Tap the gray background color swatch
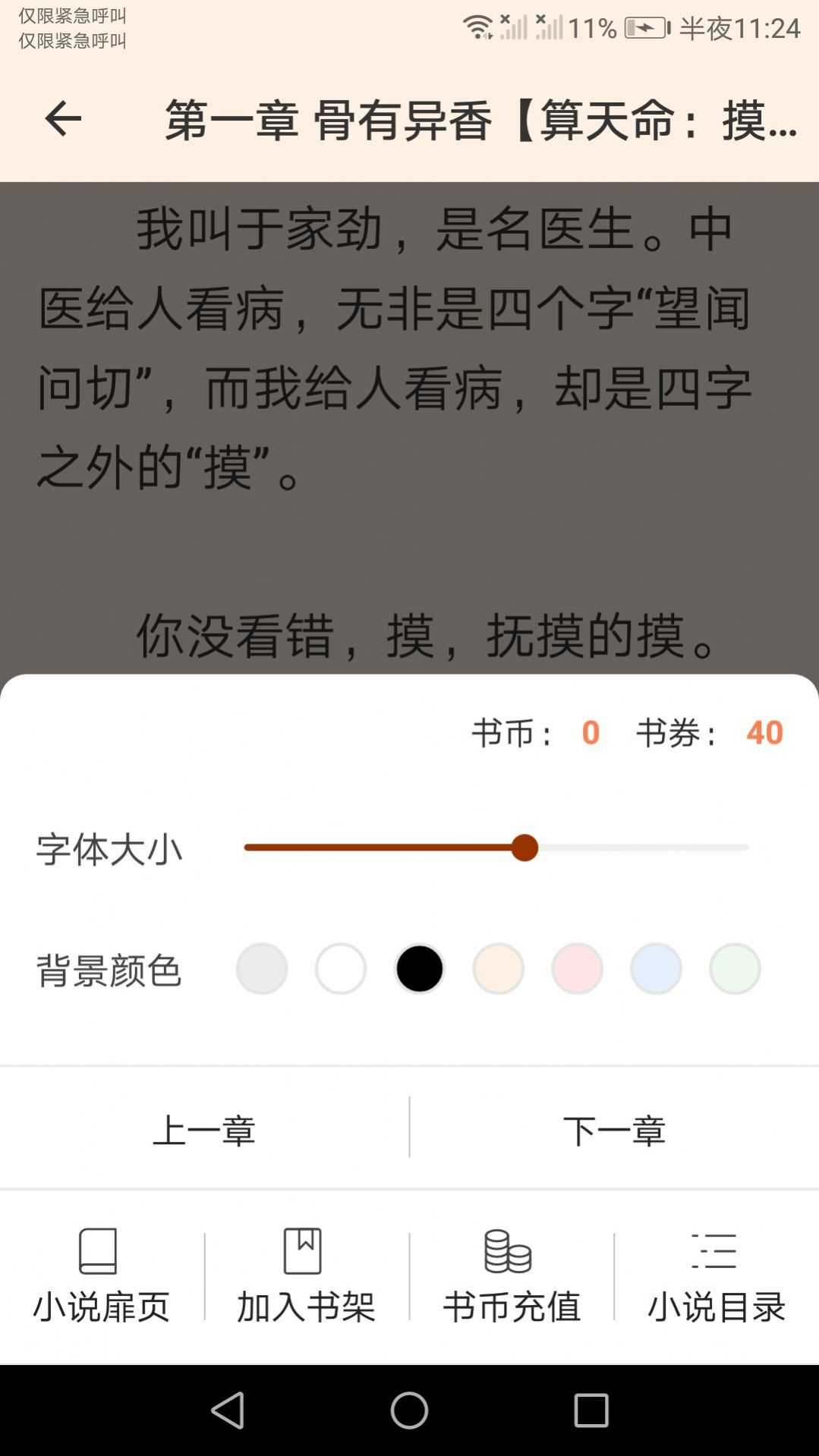 262,969
